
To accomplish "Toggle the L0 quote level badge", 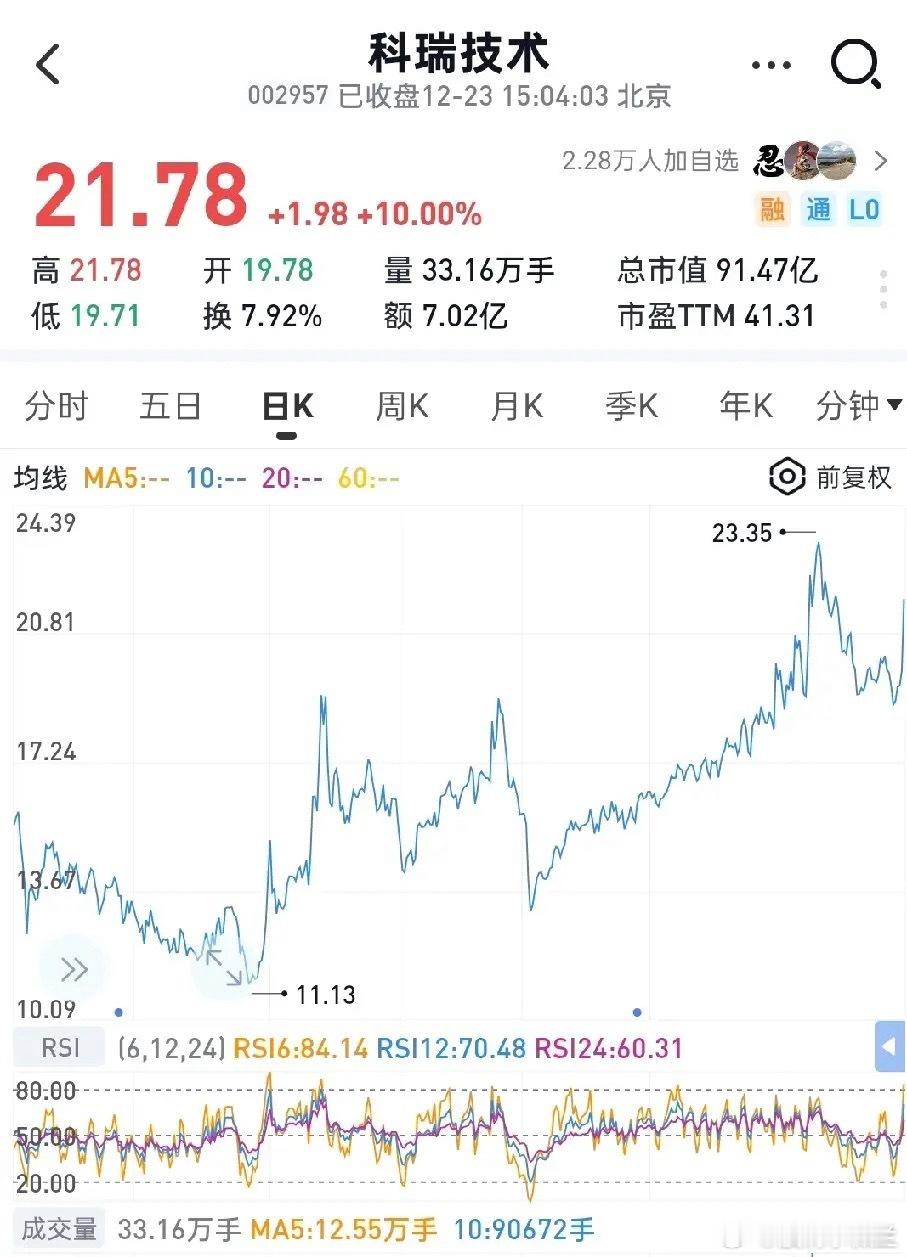I will (x=862, y=210).
